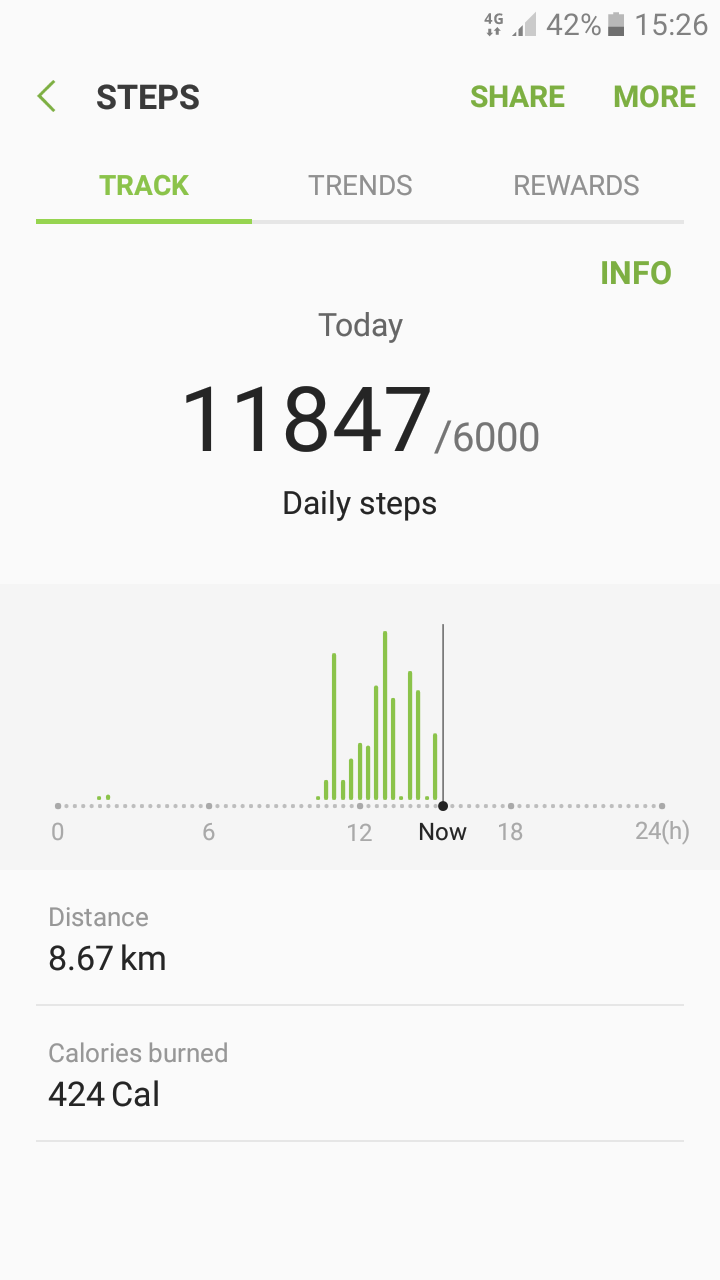Switch to the Rewards tab
The image size is (720, 1280).
(576, 186)
